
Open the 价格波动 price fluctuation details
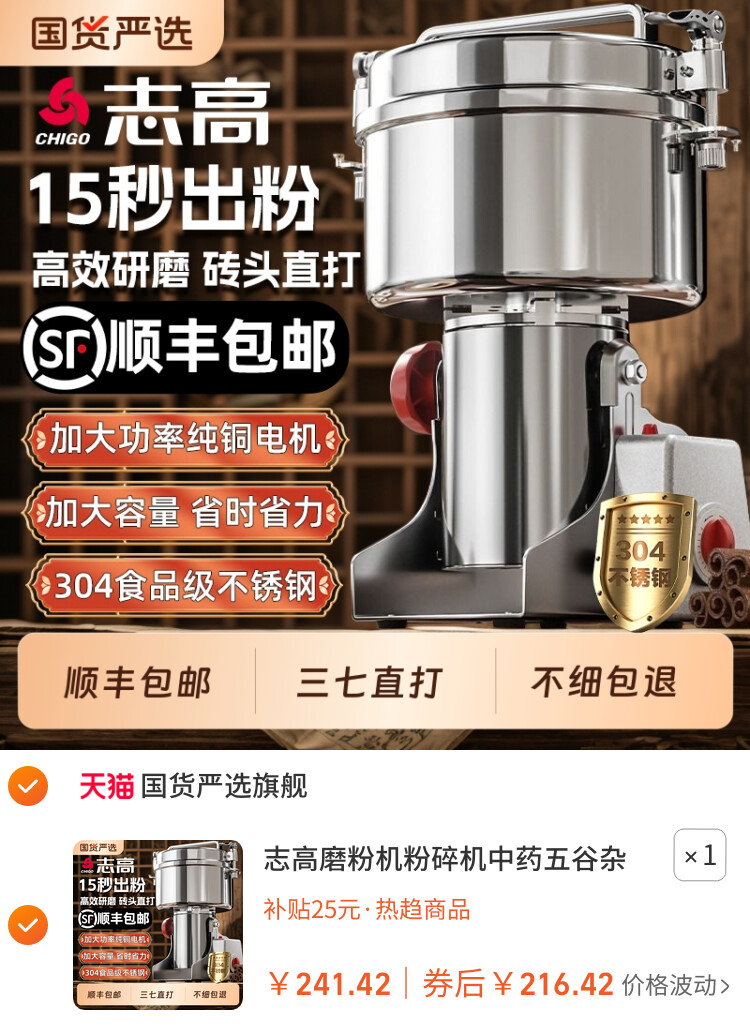676,985
